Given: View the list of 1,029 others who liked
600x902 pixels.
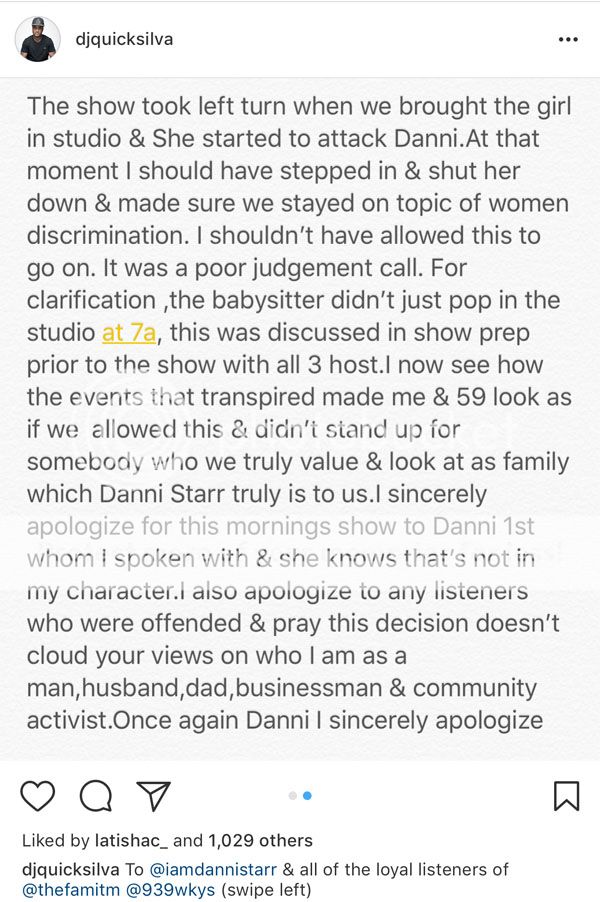Looking at the screenshot, I should coord(264,841).
